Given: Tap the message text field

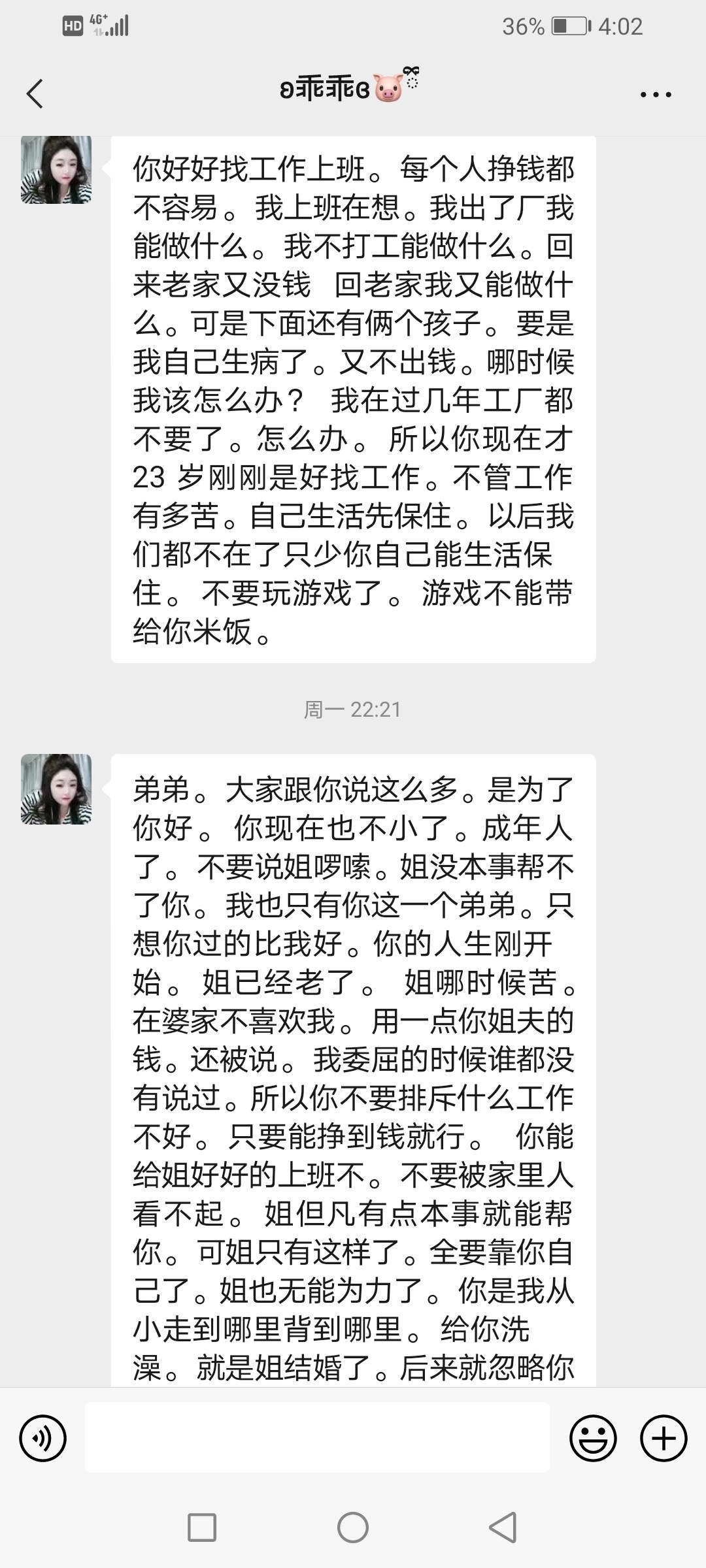Looking at the screenshot, I should coord(318,1437).
